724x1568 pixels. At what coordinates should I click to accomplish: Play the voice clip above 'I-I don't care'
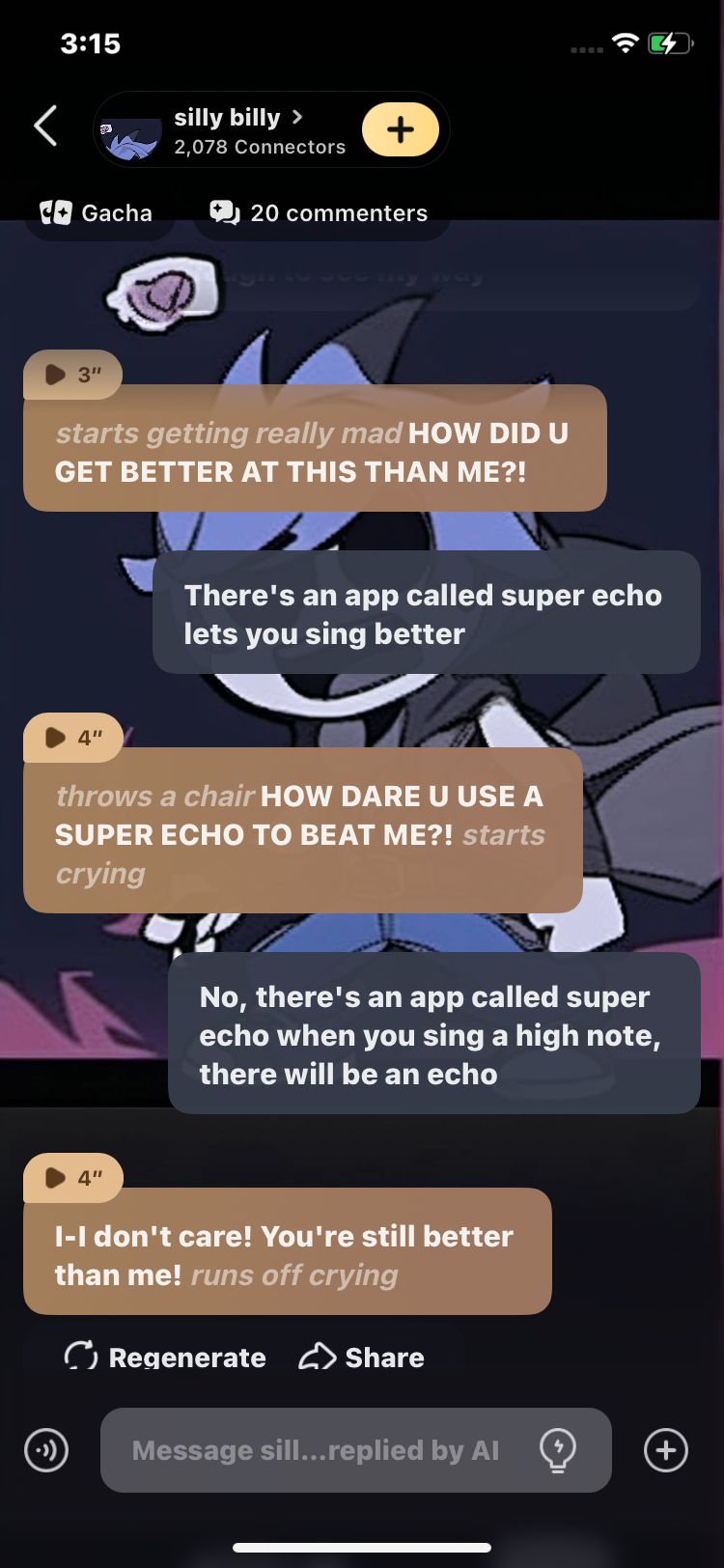coord(72,1178)
